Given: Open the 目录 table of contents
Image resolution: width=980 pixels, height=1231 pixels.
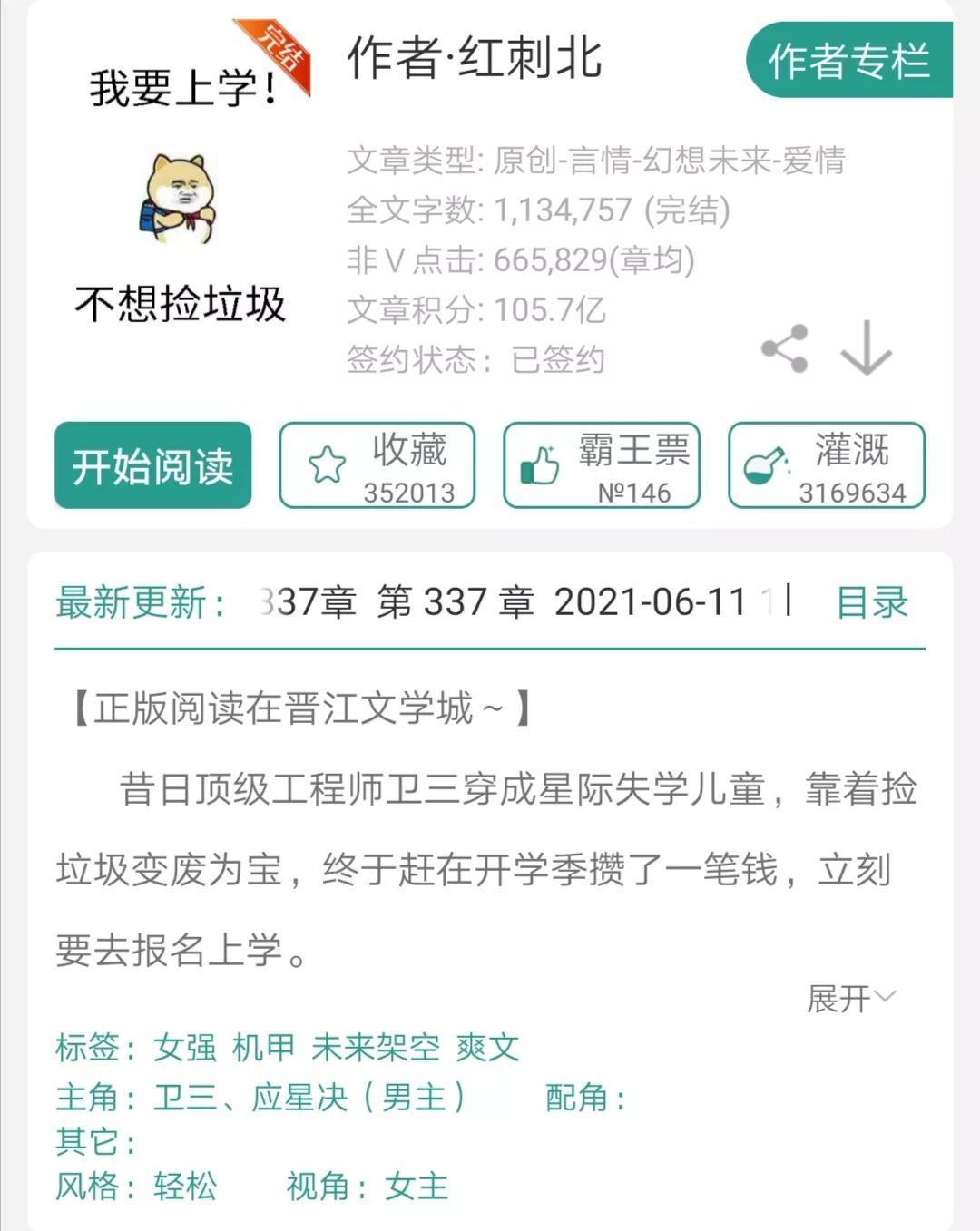Looking at the screenshot, I should pos(871,602).
